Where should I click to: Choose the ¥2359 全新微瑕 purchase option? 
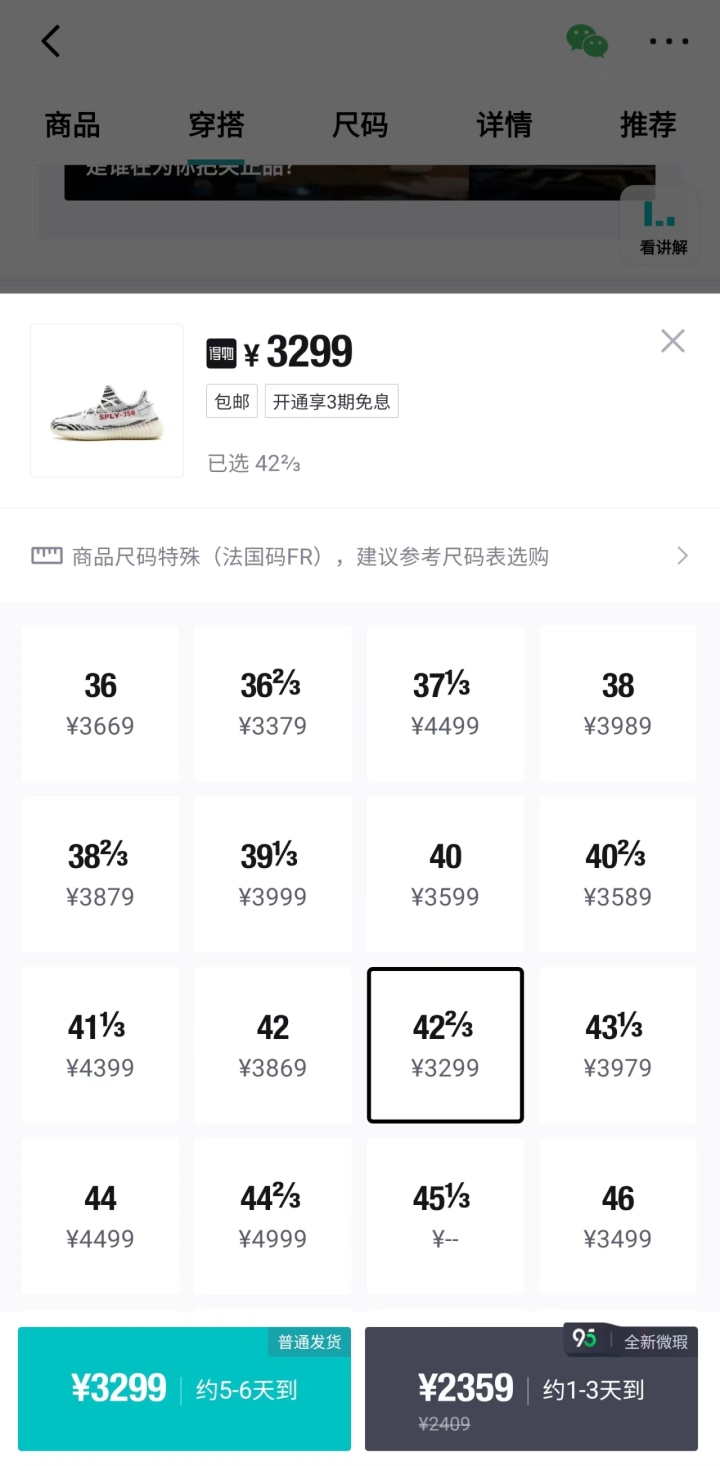(531, 1388)
